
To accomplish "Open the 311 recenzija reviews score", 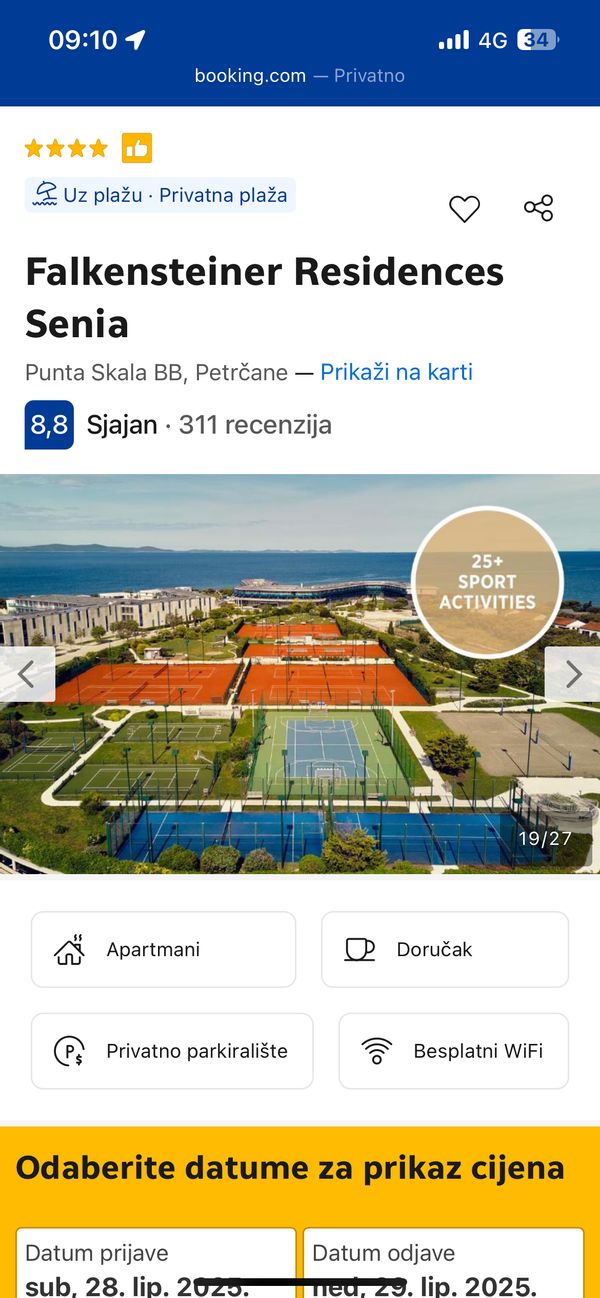I will tap(255, 425).
